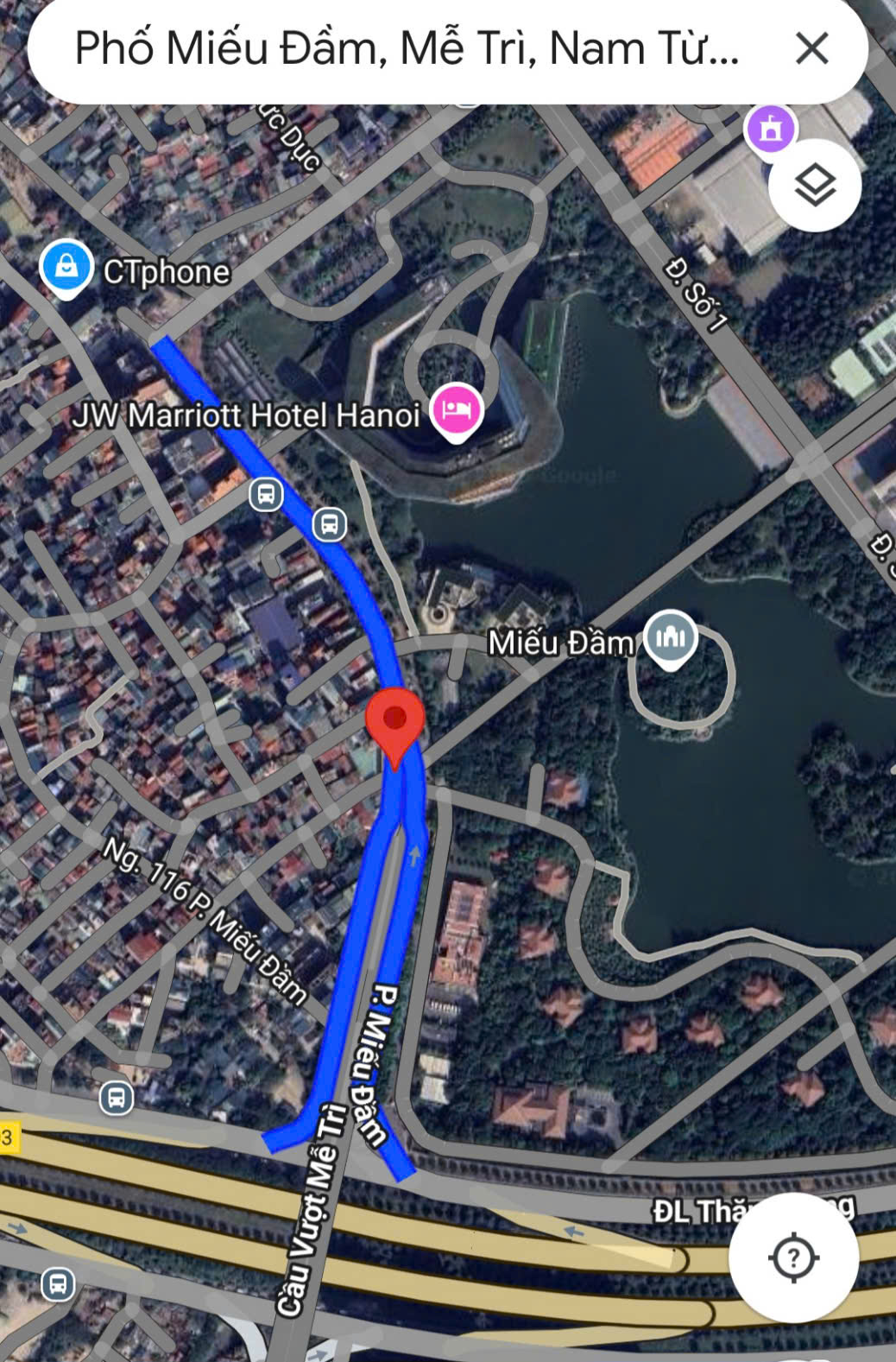This screenshot has height=1362, width=896.
Task: Open the purple shopping marker near Đ. Số 1
Action: (x=770, y=129)
